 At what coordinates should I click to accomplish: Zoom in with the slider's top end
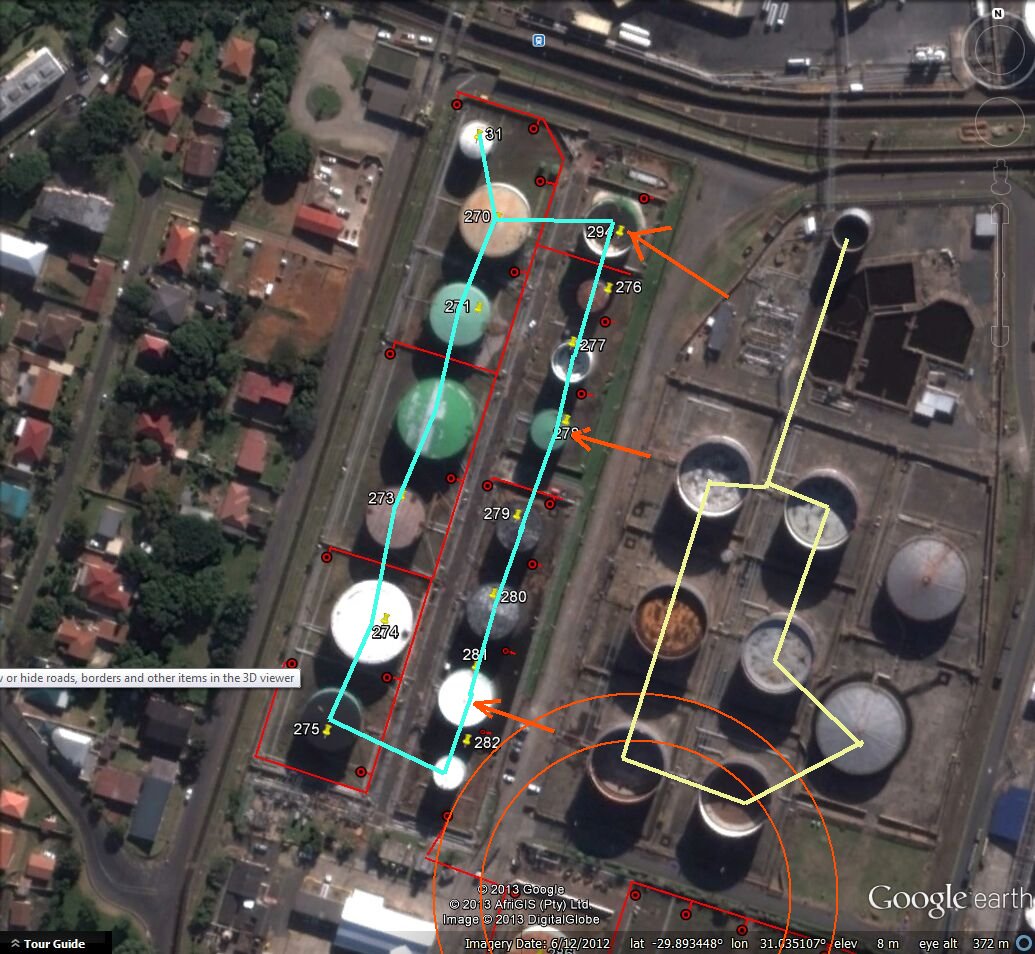point(1001,214)
